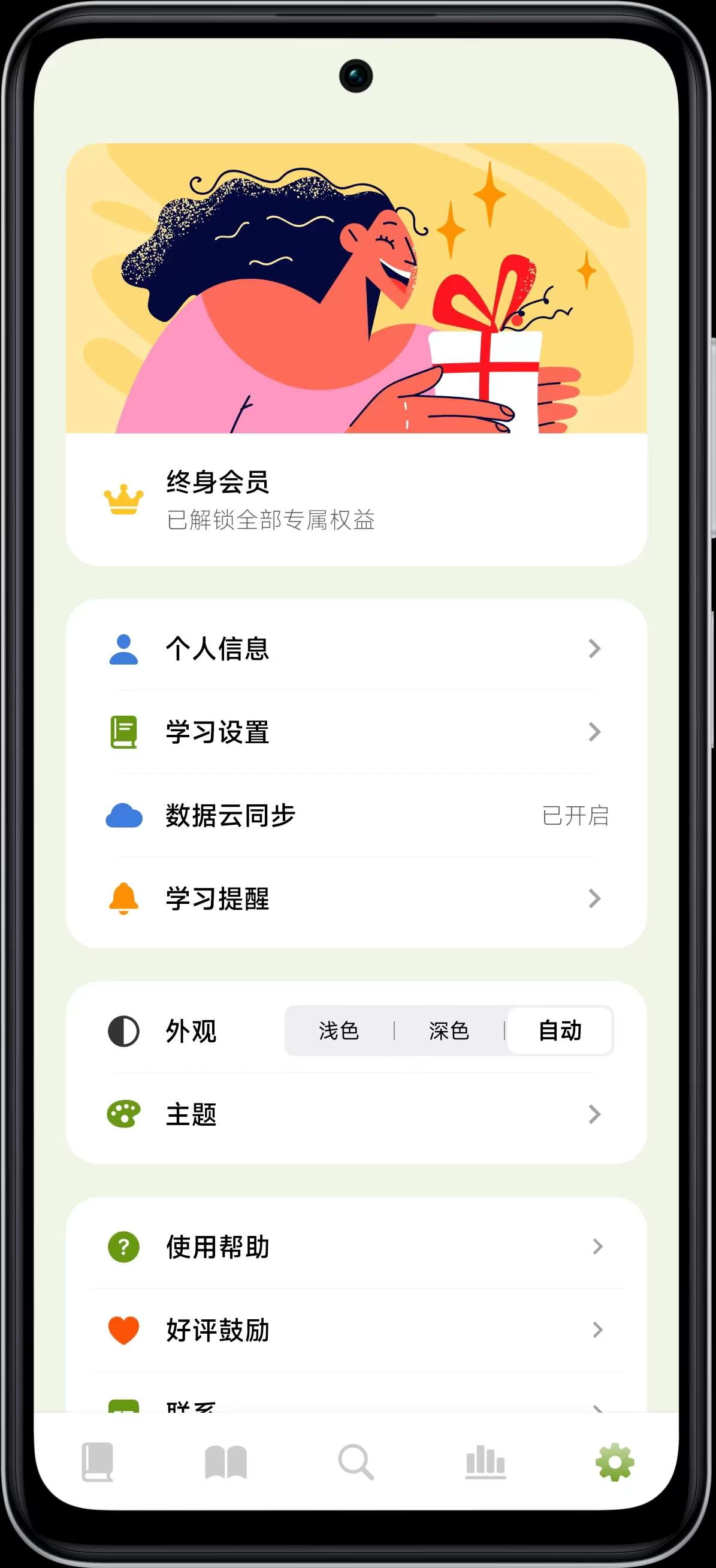Switch to the single book tab
Image resolution: width=716 pixels, height=1568 pixels.
97,1461
